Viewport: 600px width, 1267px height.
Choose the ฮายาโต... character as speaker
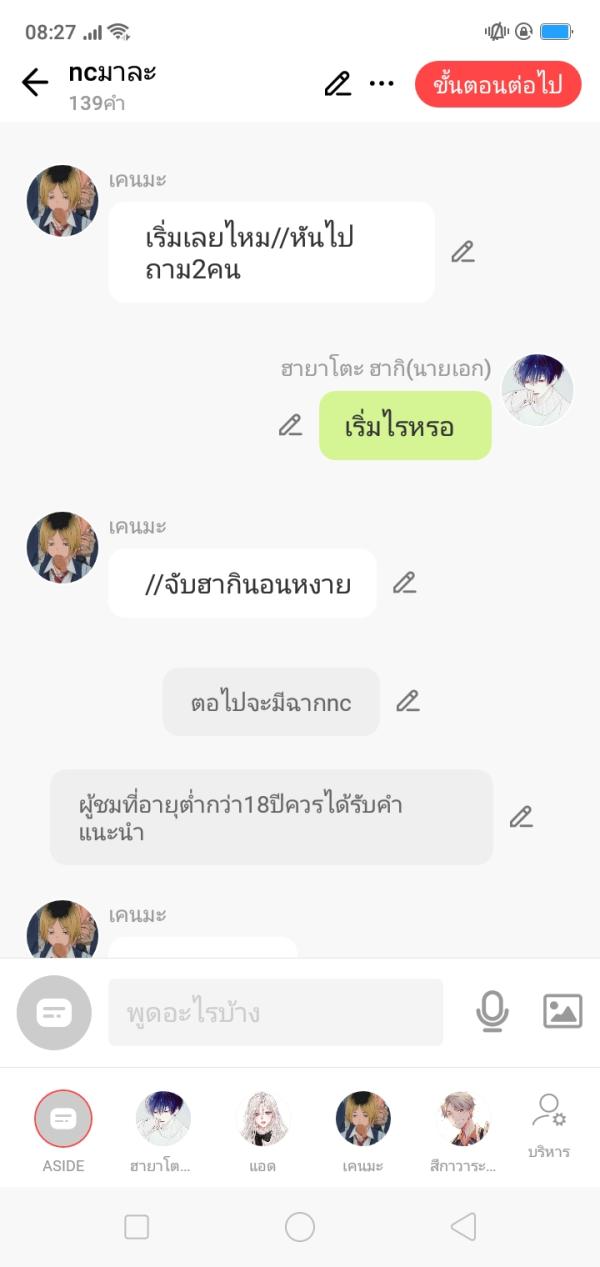tap(163, 1119)
